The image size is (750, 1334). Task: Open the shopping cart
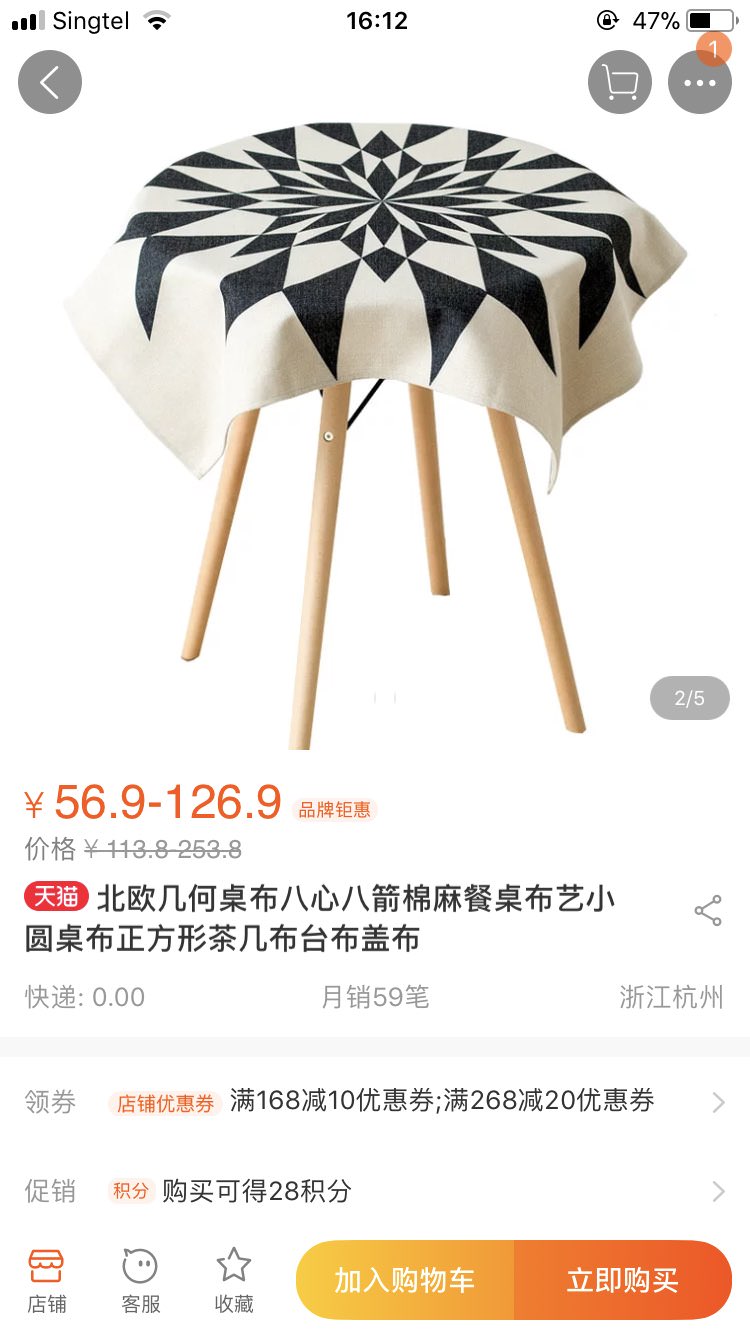click(x=620, y=82)
